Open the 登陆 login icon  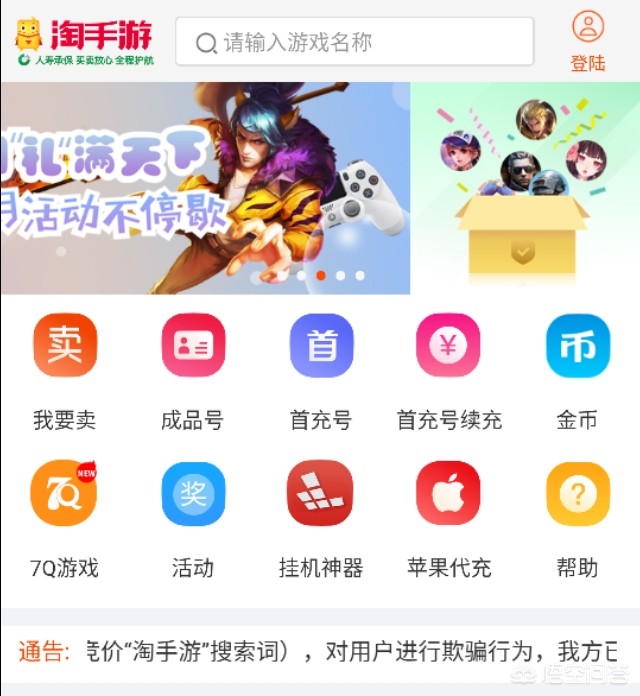[588, 40]
